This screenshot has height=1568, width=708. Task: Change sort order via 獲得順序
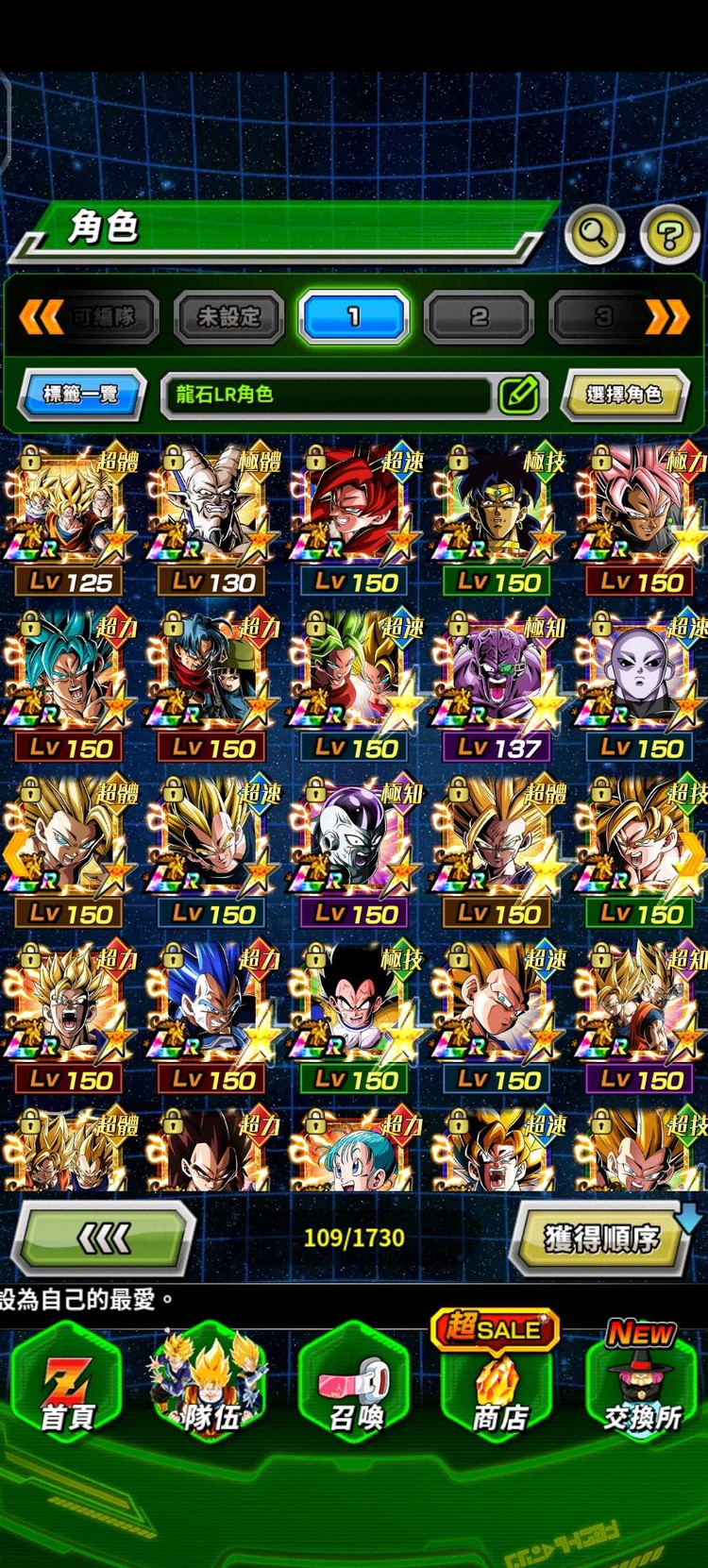click(602, 1238)
